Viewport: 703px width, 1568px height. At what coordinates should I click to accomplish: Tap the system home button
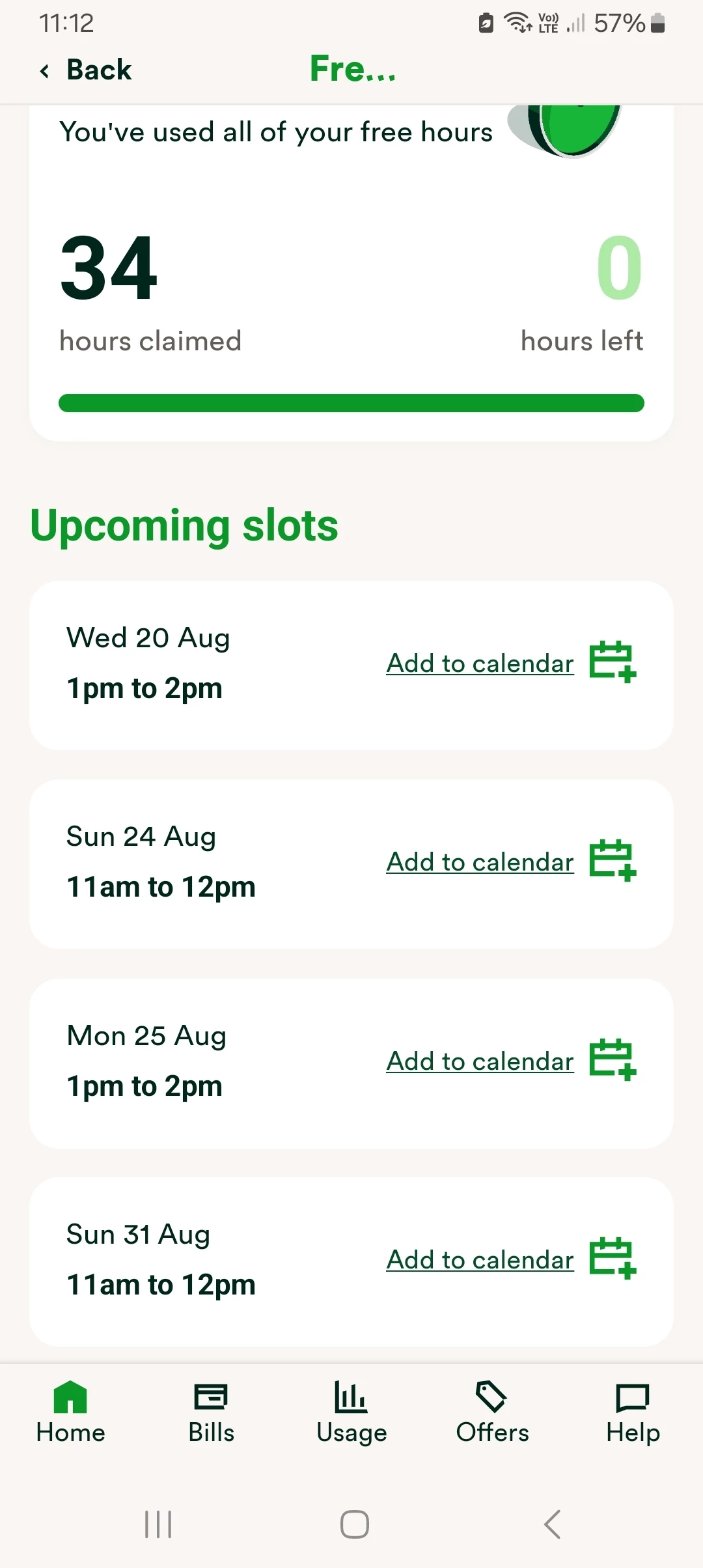[x=355, y=1524]
